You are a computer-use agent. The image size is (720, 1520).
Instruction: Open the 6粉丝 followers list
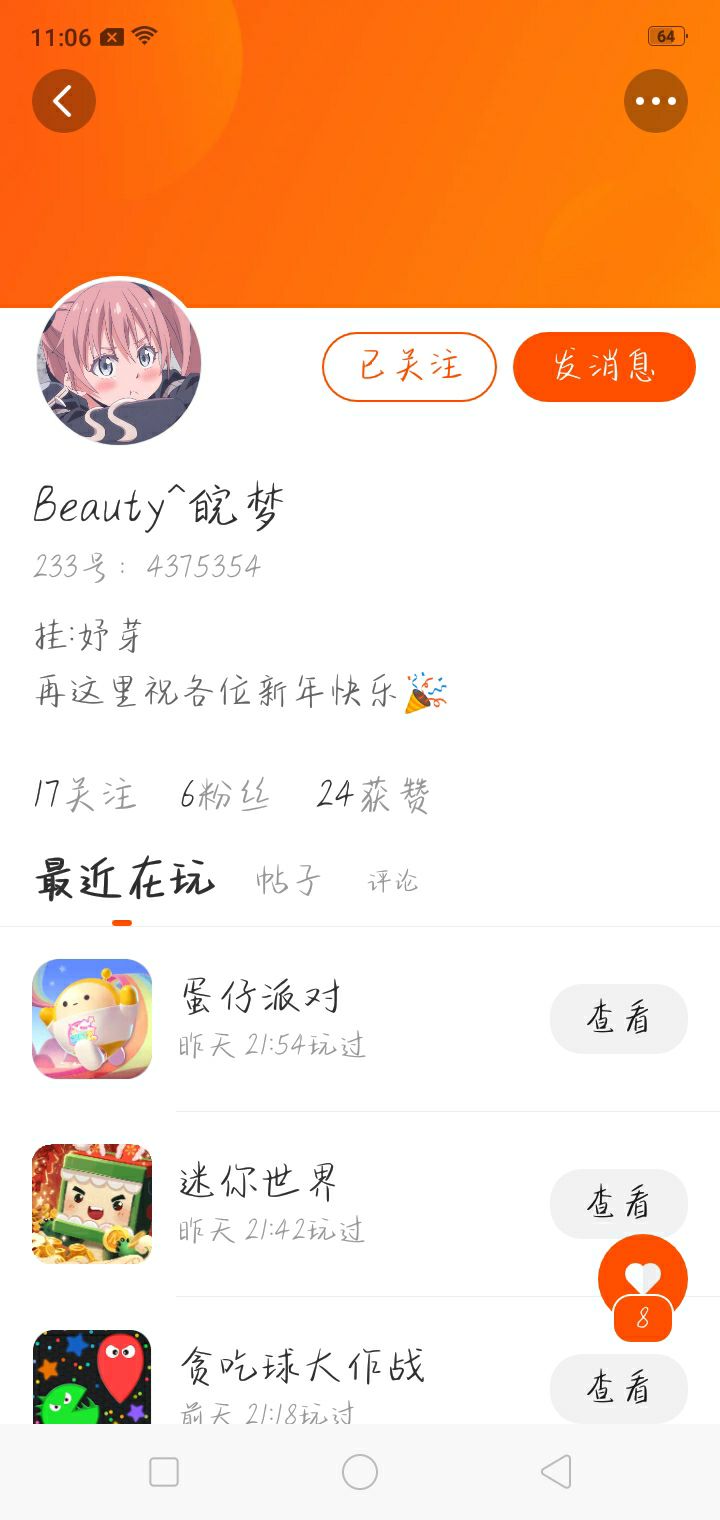(225, 795)
